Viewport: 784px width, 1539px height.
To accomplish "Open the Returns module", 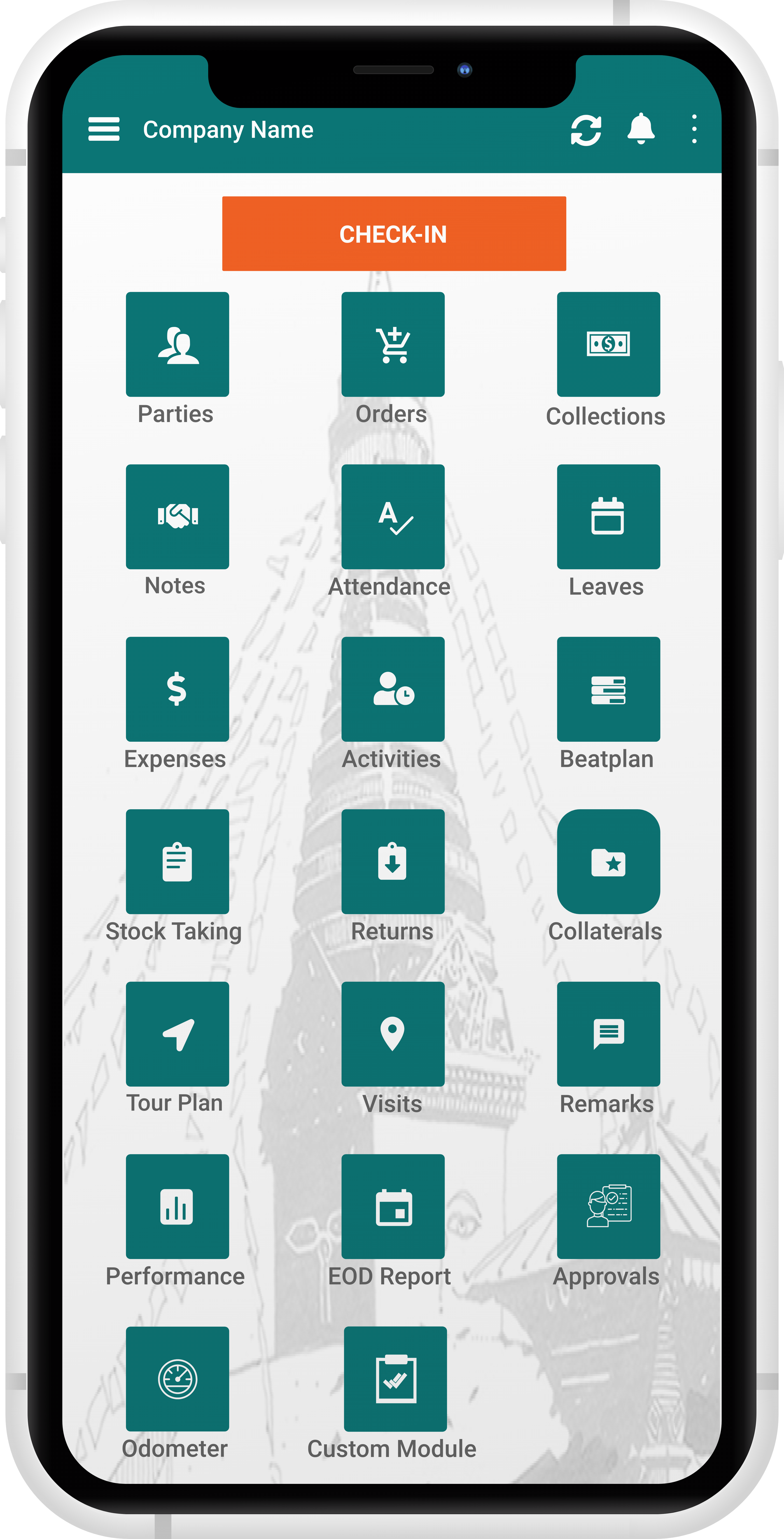I will (x=393, y=861).
